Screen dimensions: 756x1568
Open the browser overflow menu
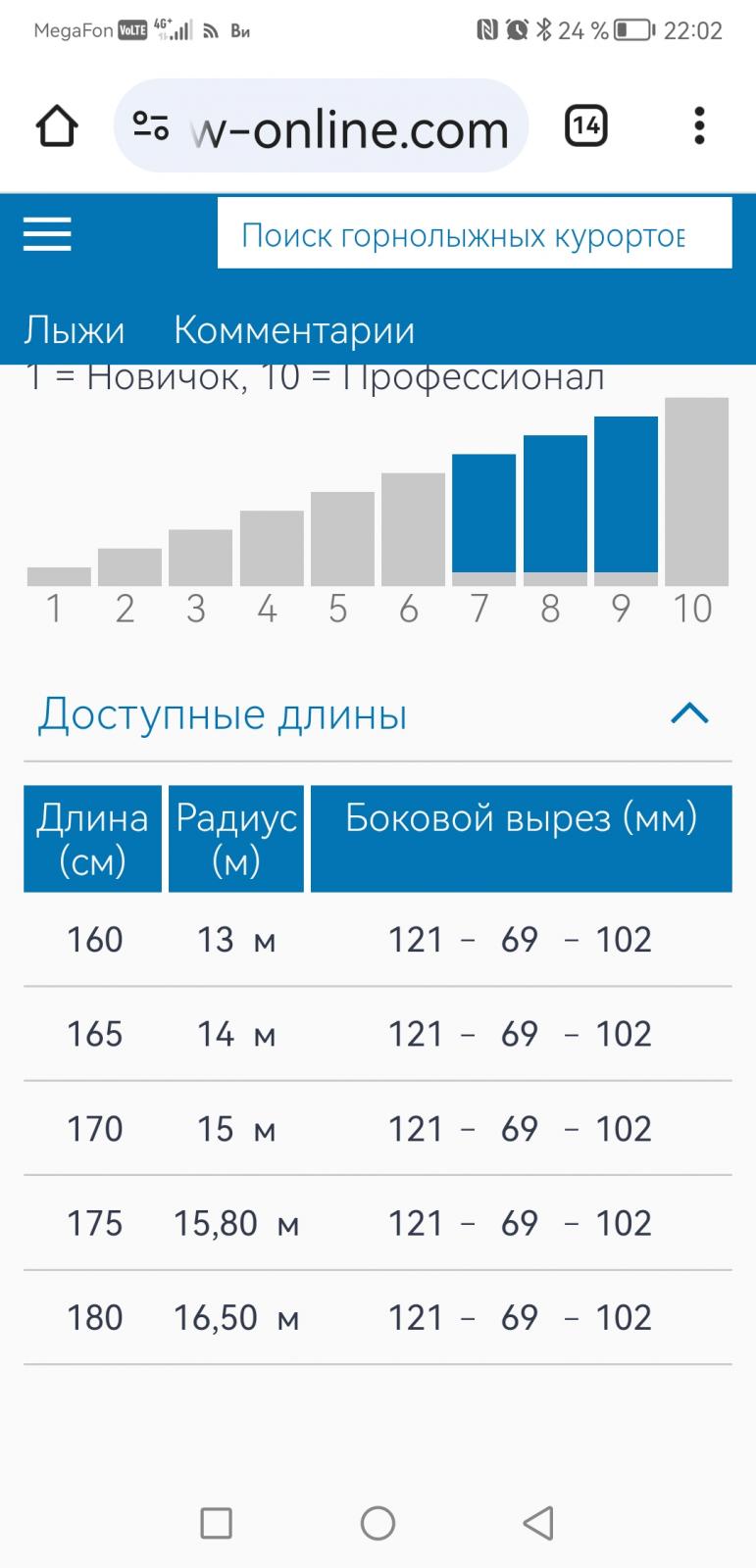pyautogui.click(x=699, y=126)
